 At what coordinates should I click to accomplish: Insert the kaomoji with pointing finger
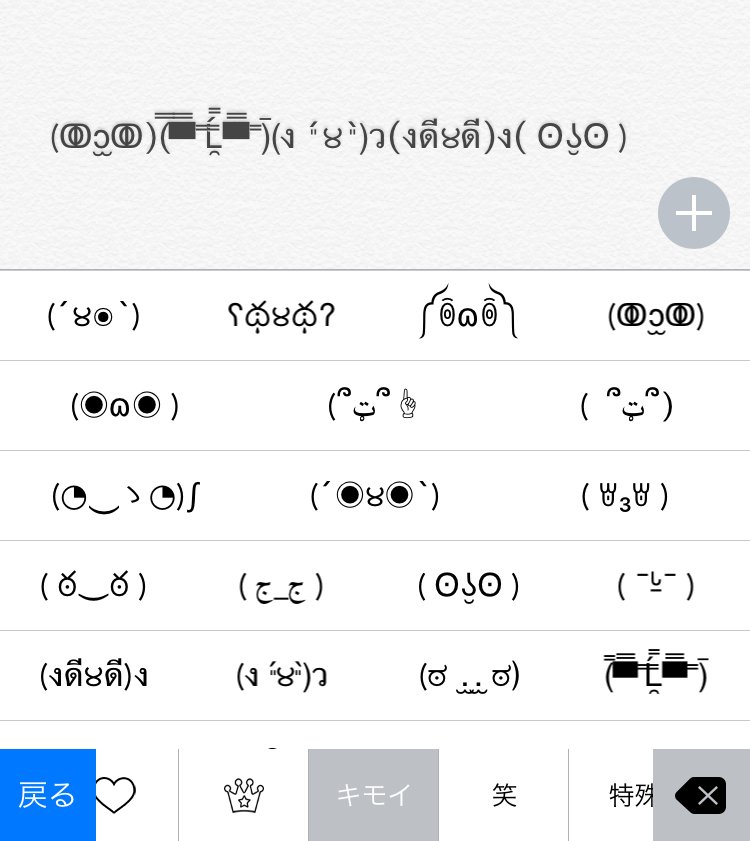pyautogui.click(x=374, y=406)
